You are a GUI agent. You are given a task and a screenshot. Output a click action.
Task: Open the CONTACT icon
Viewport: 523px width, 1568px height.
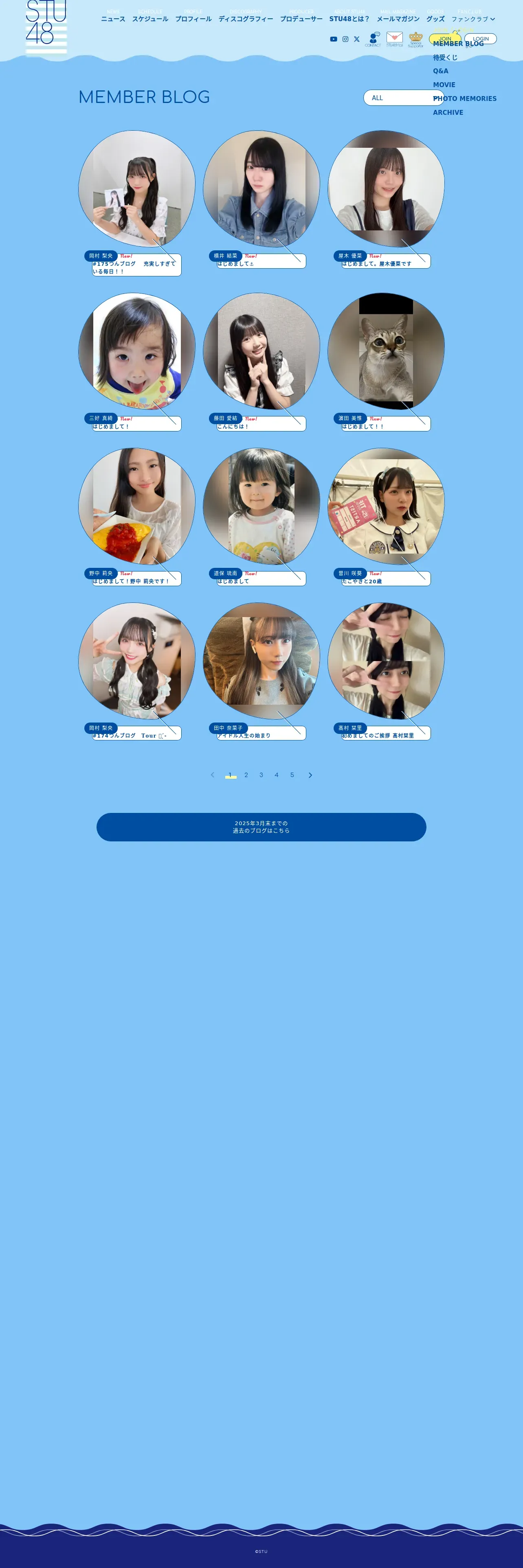coord(373,39)
